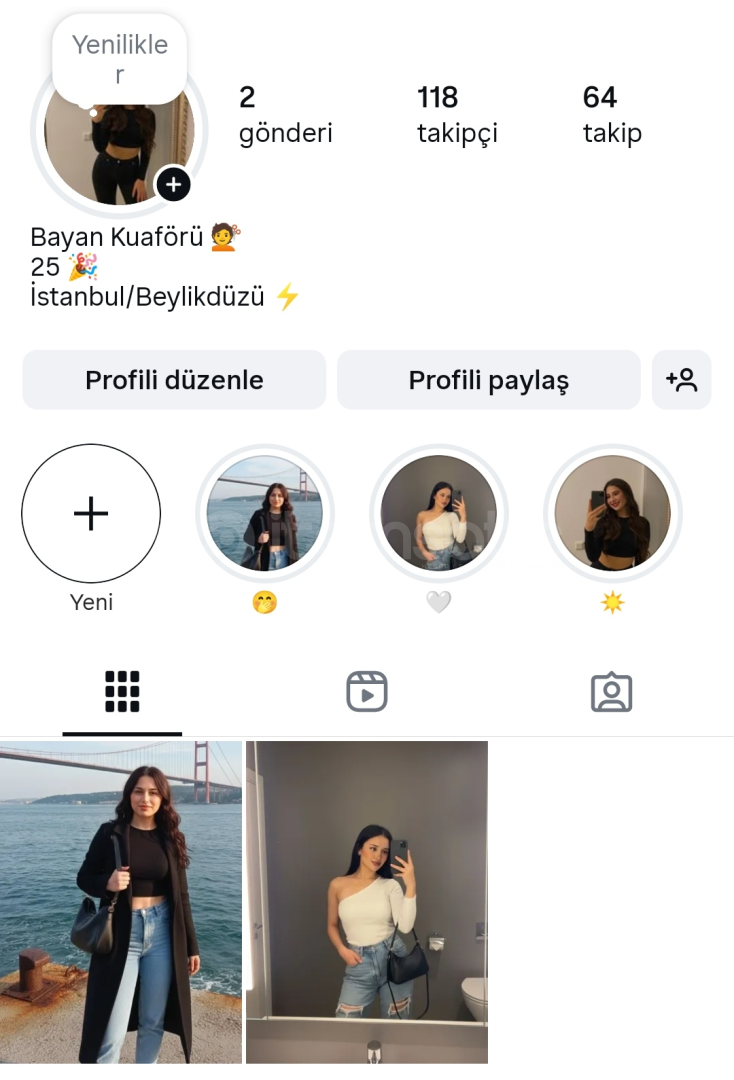
Task: Open the sun emoji highlight
Action: point(612,514)
